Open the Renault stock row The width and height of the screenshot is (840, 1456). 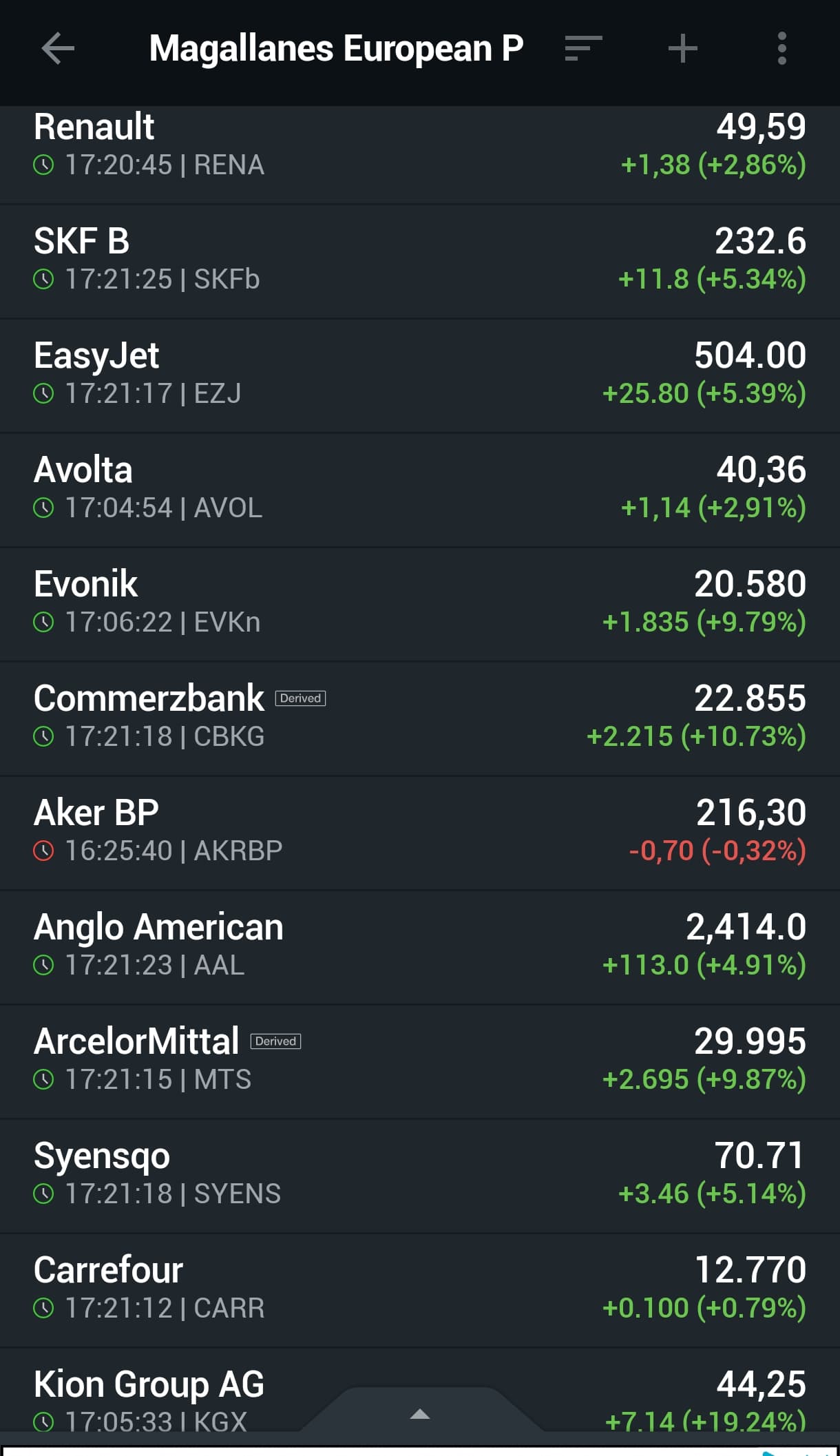click(x=420, y=155)
